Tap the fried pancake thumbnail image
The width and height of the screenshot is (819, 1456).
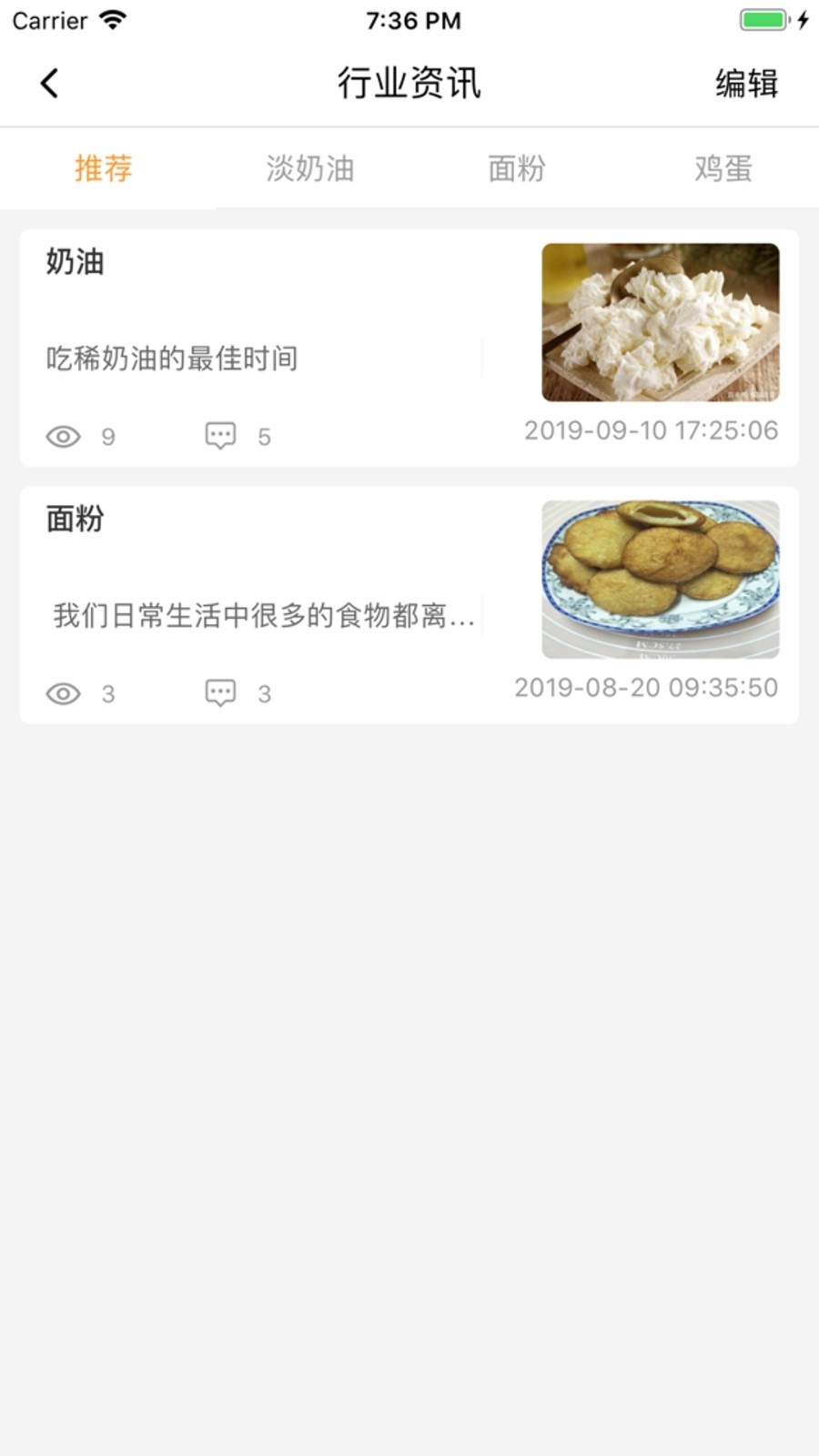pyautogui.click(x=660, y=575)
